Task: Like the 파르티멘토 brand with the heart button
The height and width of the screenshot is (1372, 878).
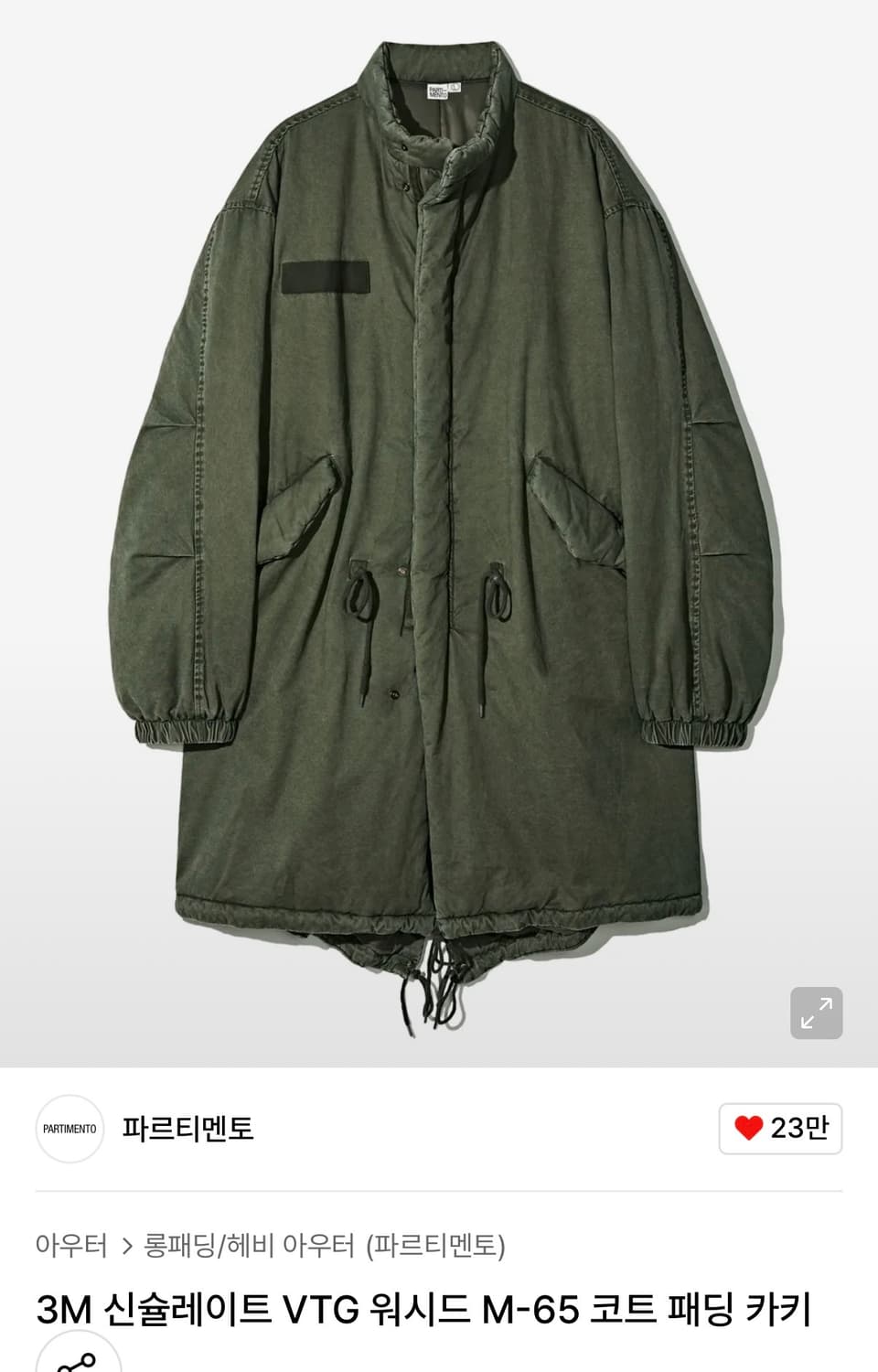Action: 779,1129
